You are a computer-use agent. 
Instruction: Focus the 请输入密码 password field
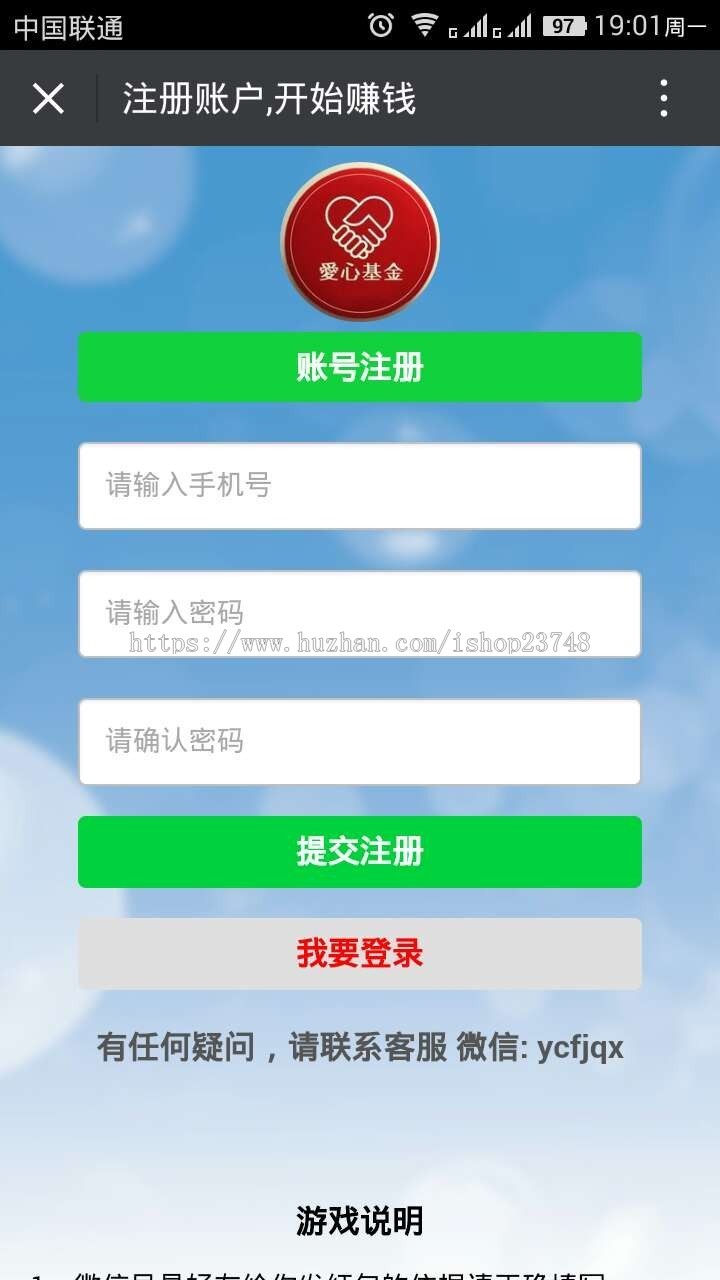click(x=359, y=613)
